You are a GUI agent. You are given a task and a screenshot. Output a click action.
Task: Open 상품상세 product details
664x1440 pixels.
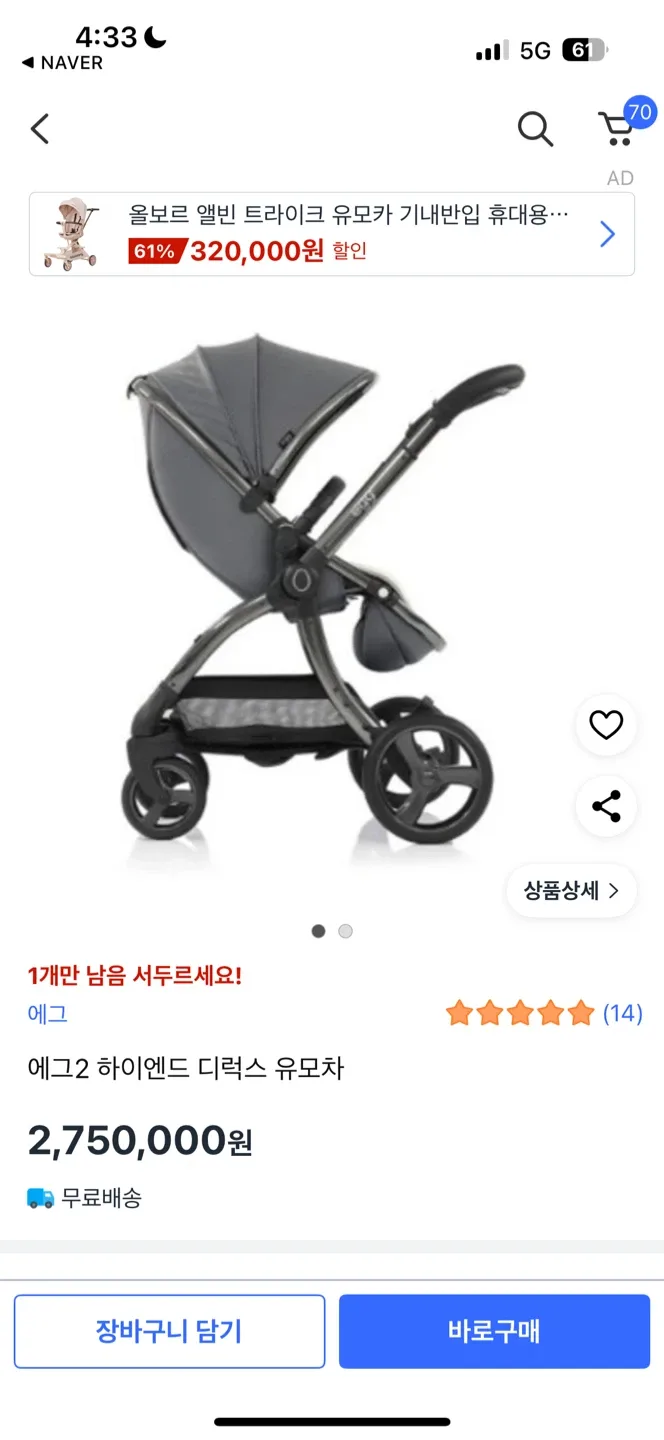[x=571, y=890]
